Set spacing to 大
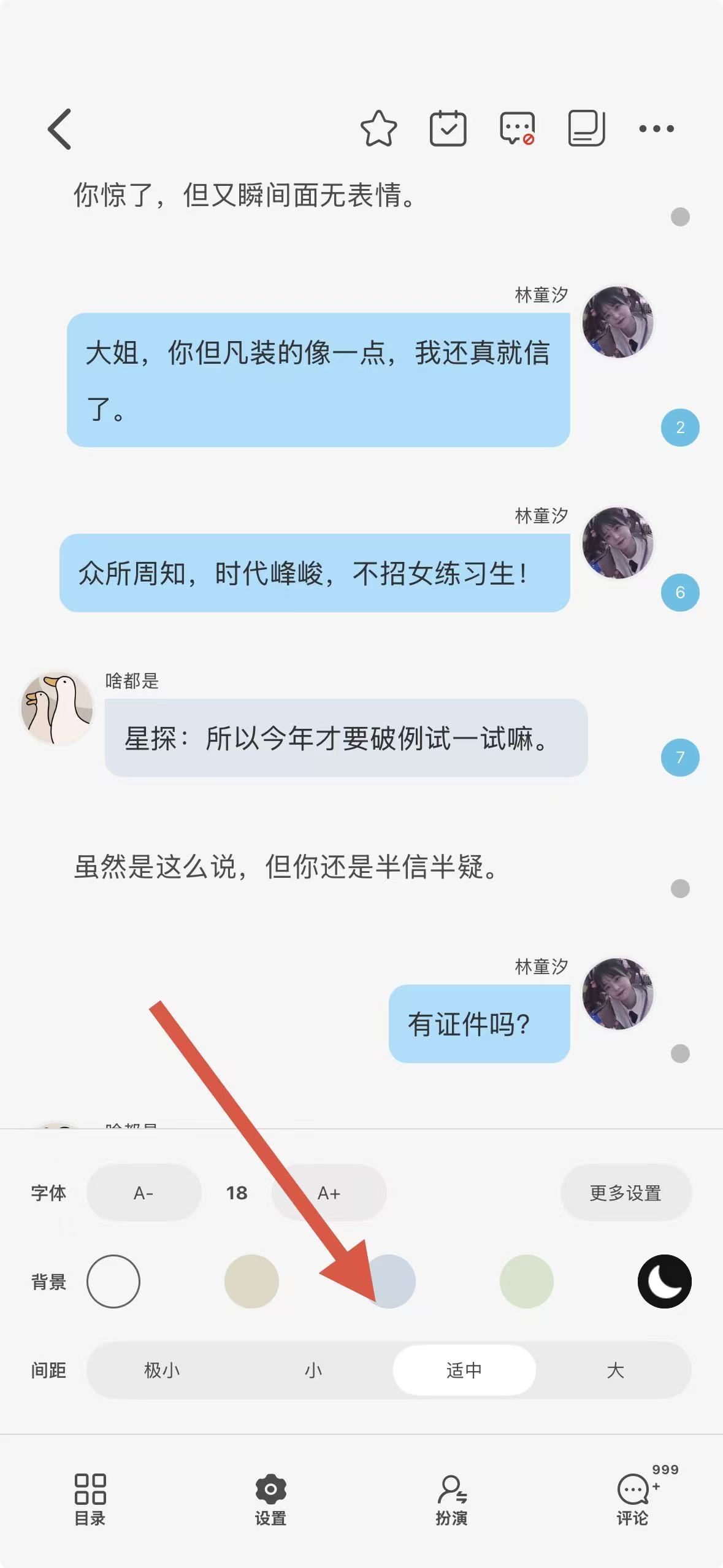 point(615,1370)
